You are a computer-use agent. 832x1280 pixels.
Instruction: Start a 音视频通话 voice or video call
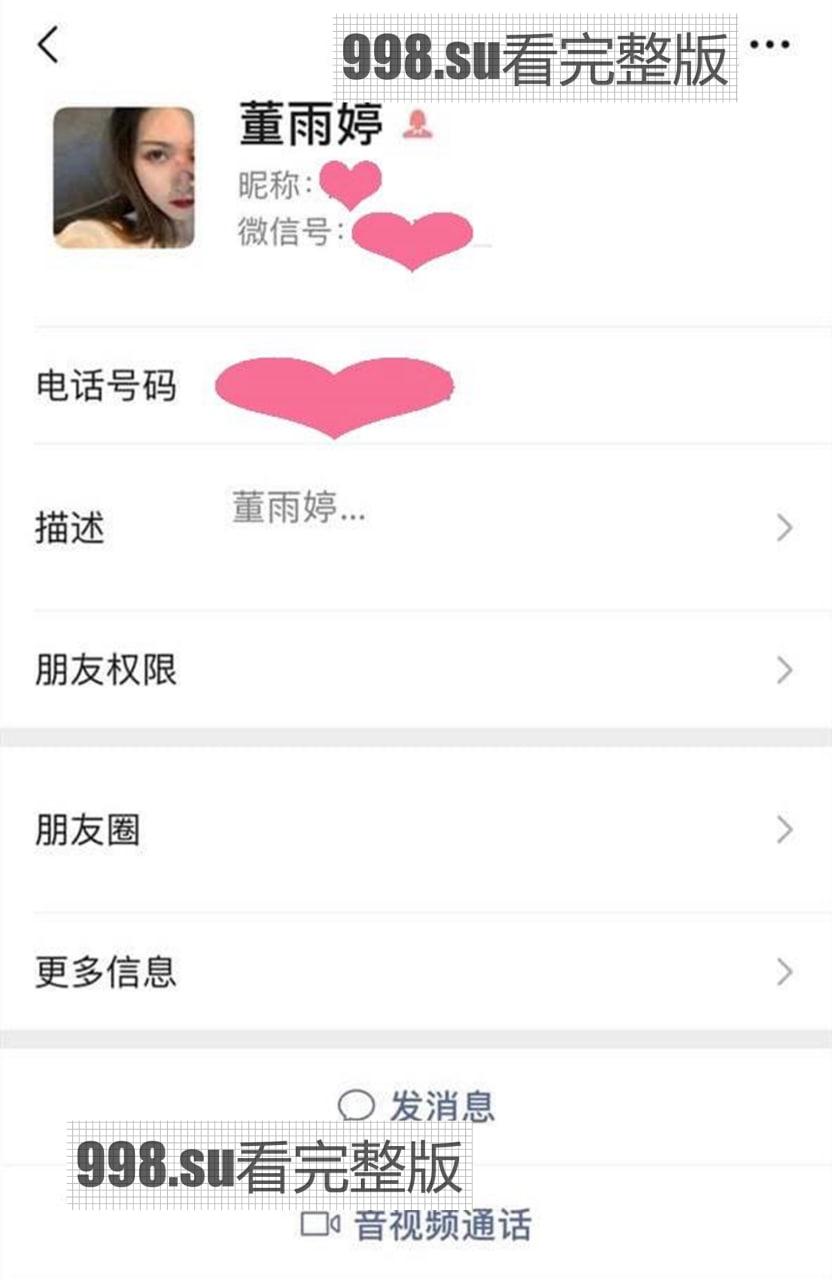pos(416,1225)
